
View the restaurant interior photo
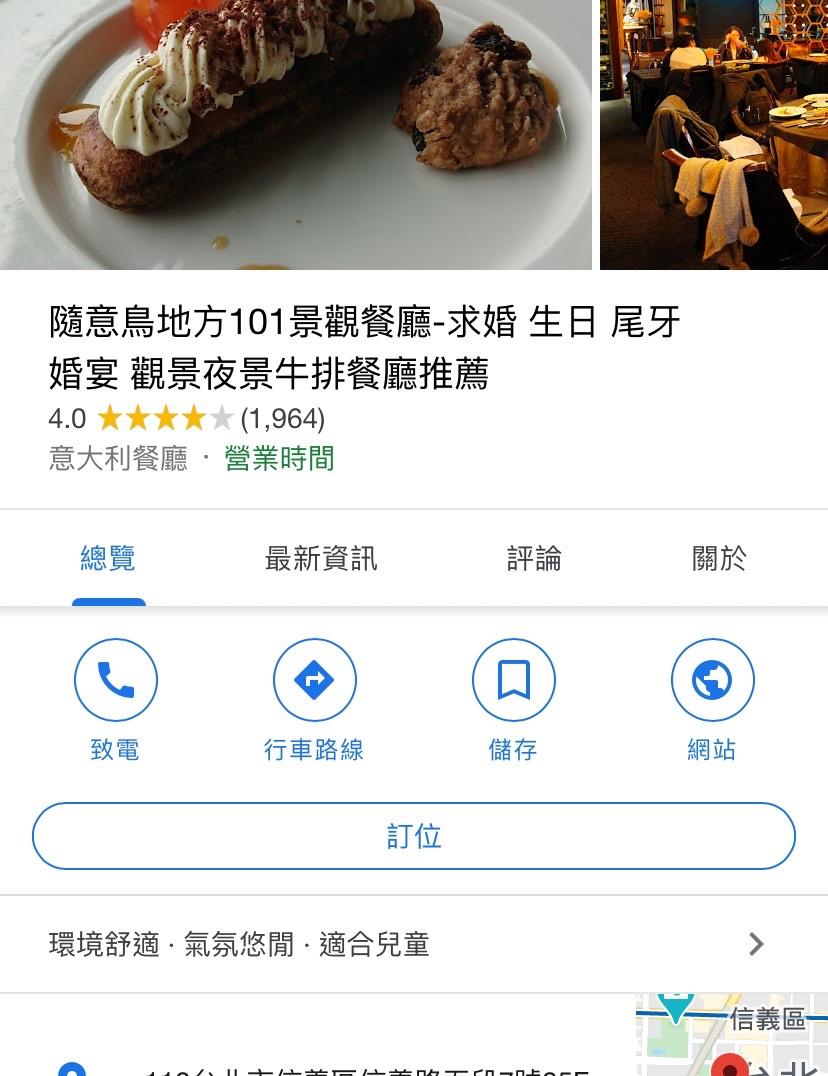[x=714, y=134]
